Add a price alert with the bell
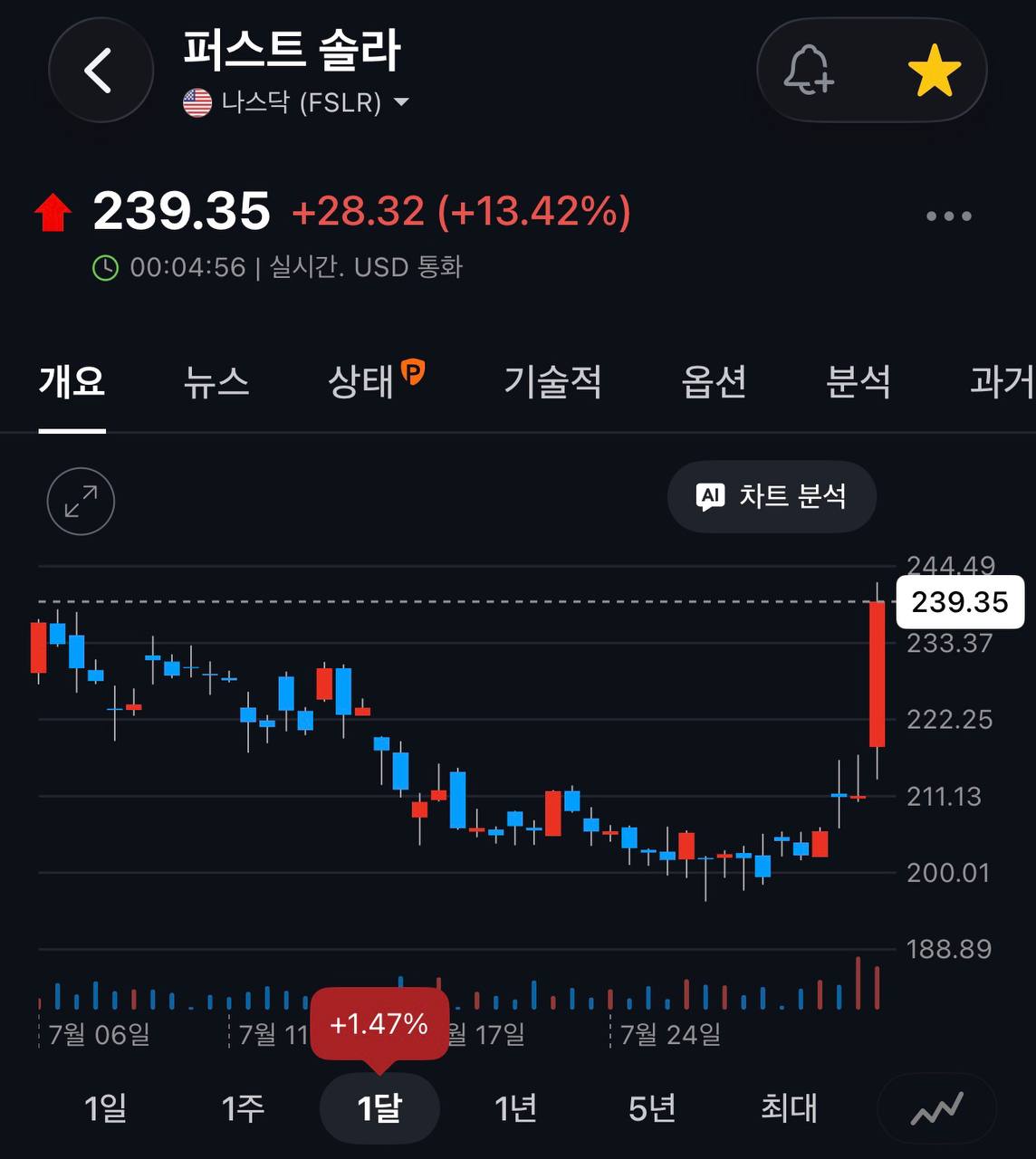 [x=808, y=70]
